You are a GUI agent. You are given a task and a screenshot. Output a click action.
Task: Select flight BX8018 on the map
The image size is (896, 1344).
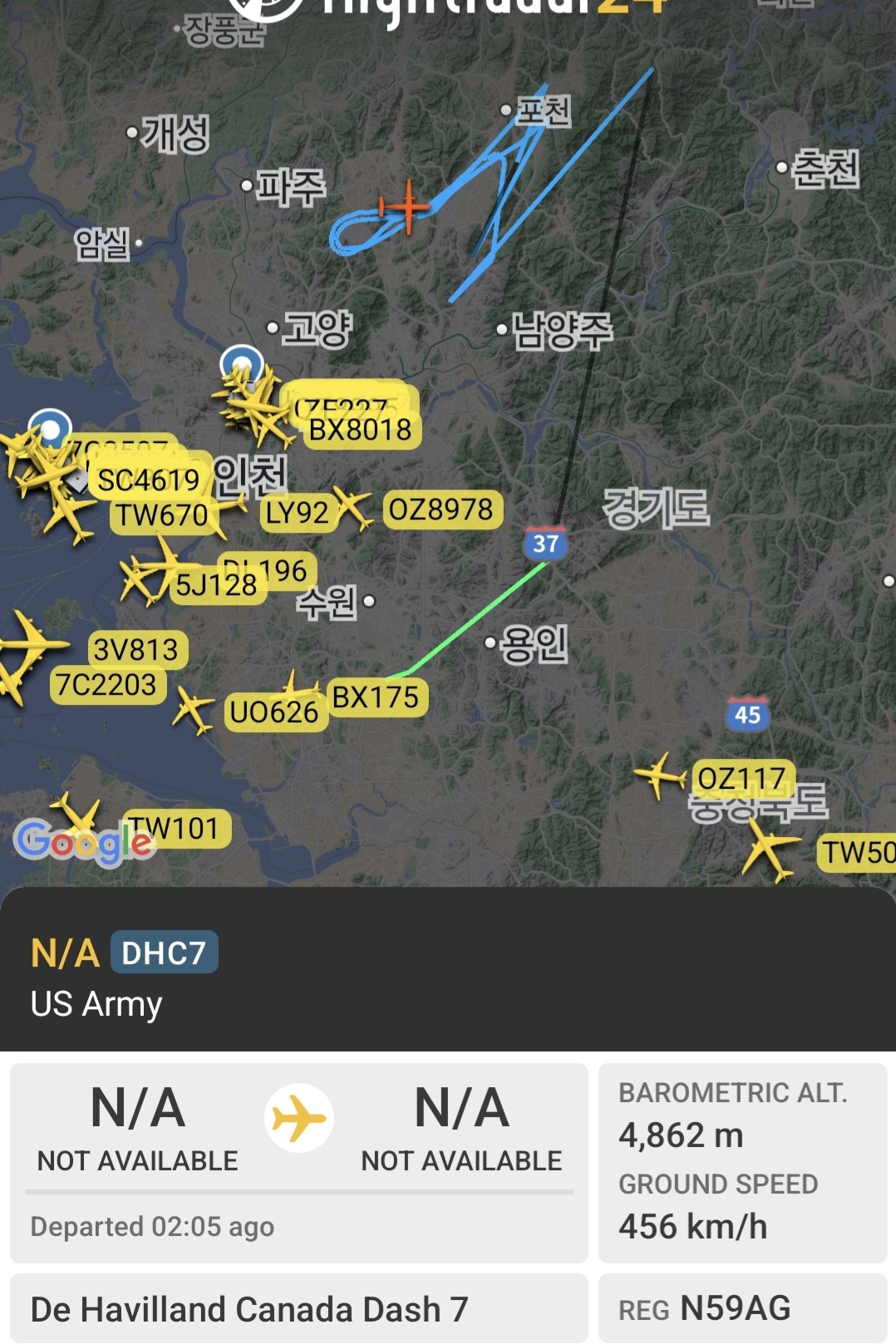361,430
